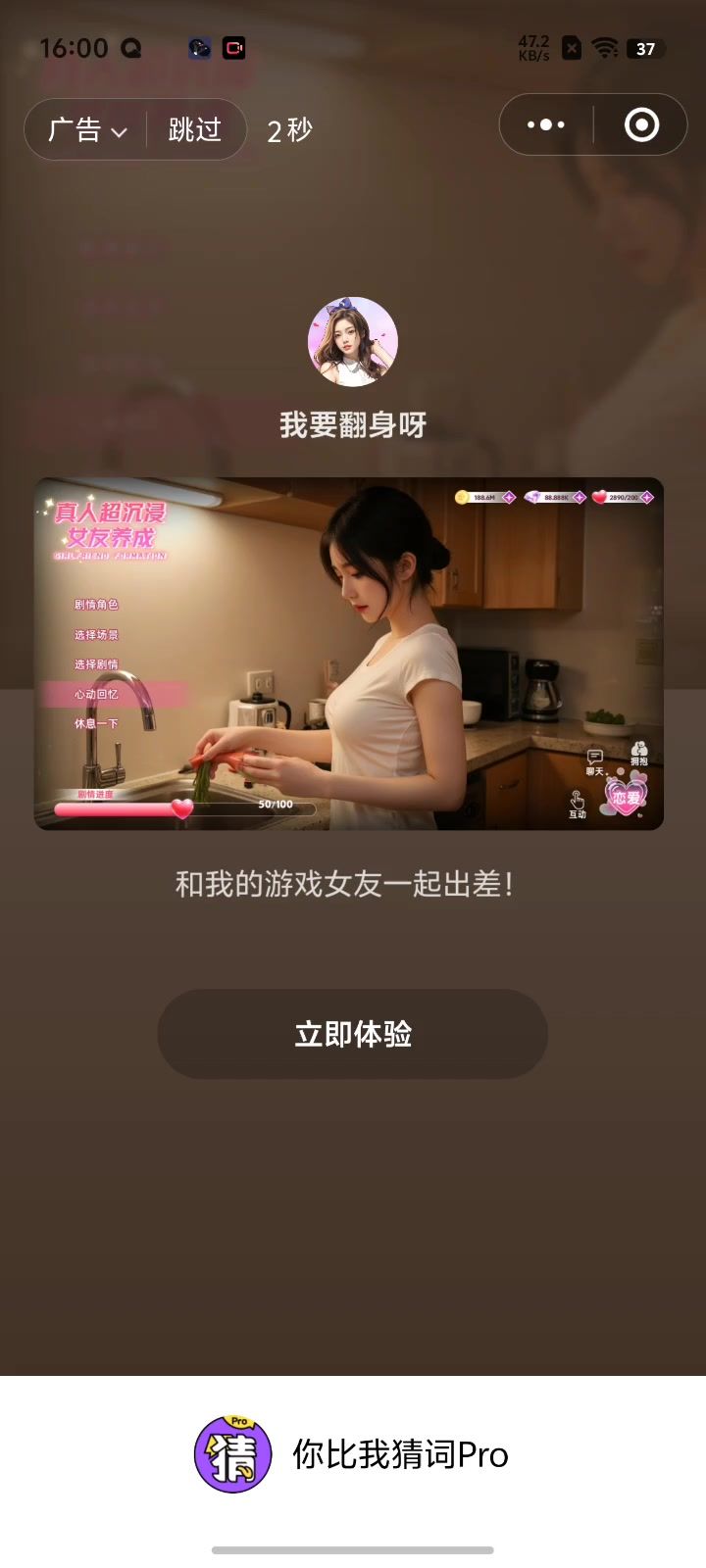Close the mini program with the circle icon
The image size is (706, 1568).
[641, 125]
